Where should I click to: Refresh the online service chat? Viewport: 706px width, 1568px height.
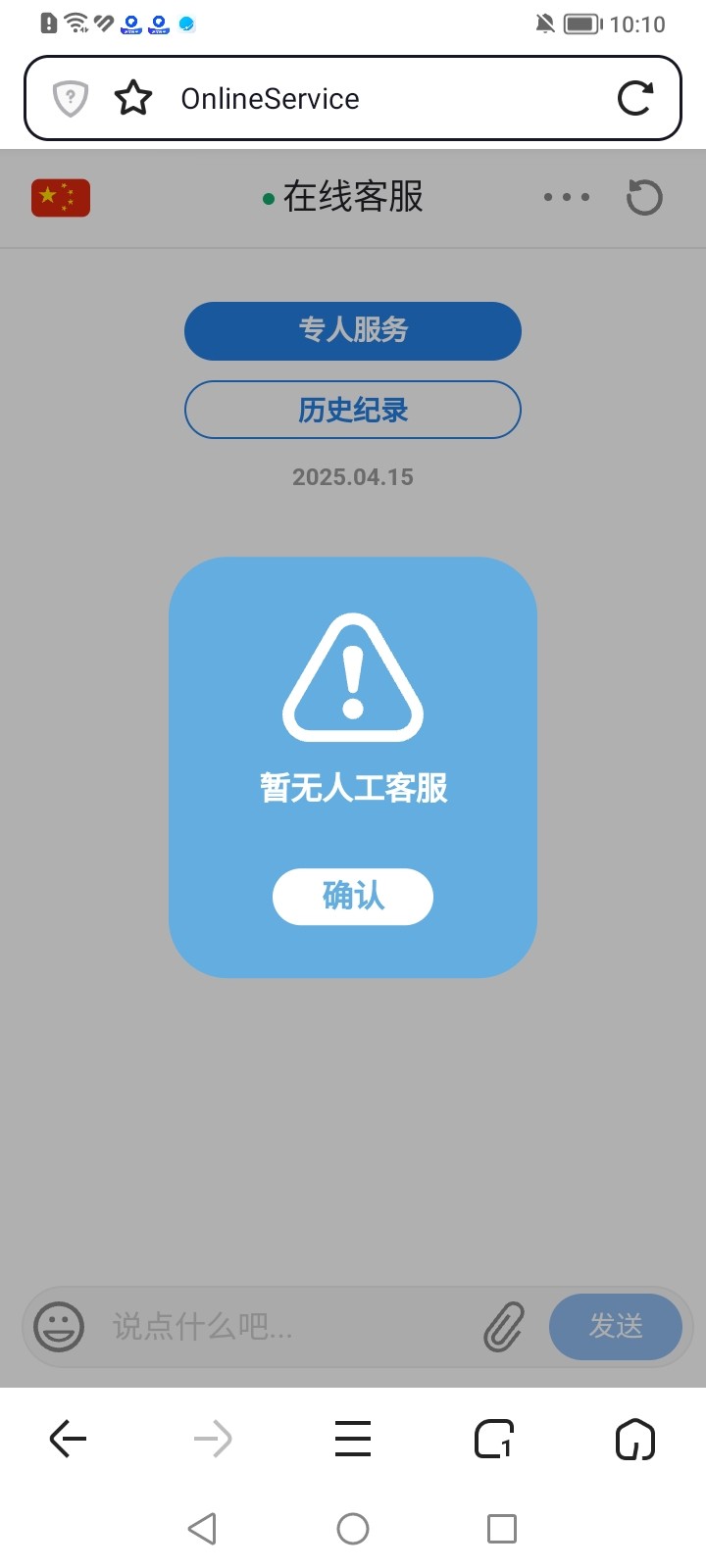tap(644, 197)
